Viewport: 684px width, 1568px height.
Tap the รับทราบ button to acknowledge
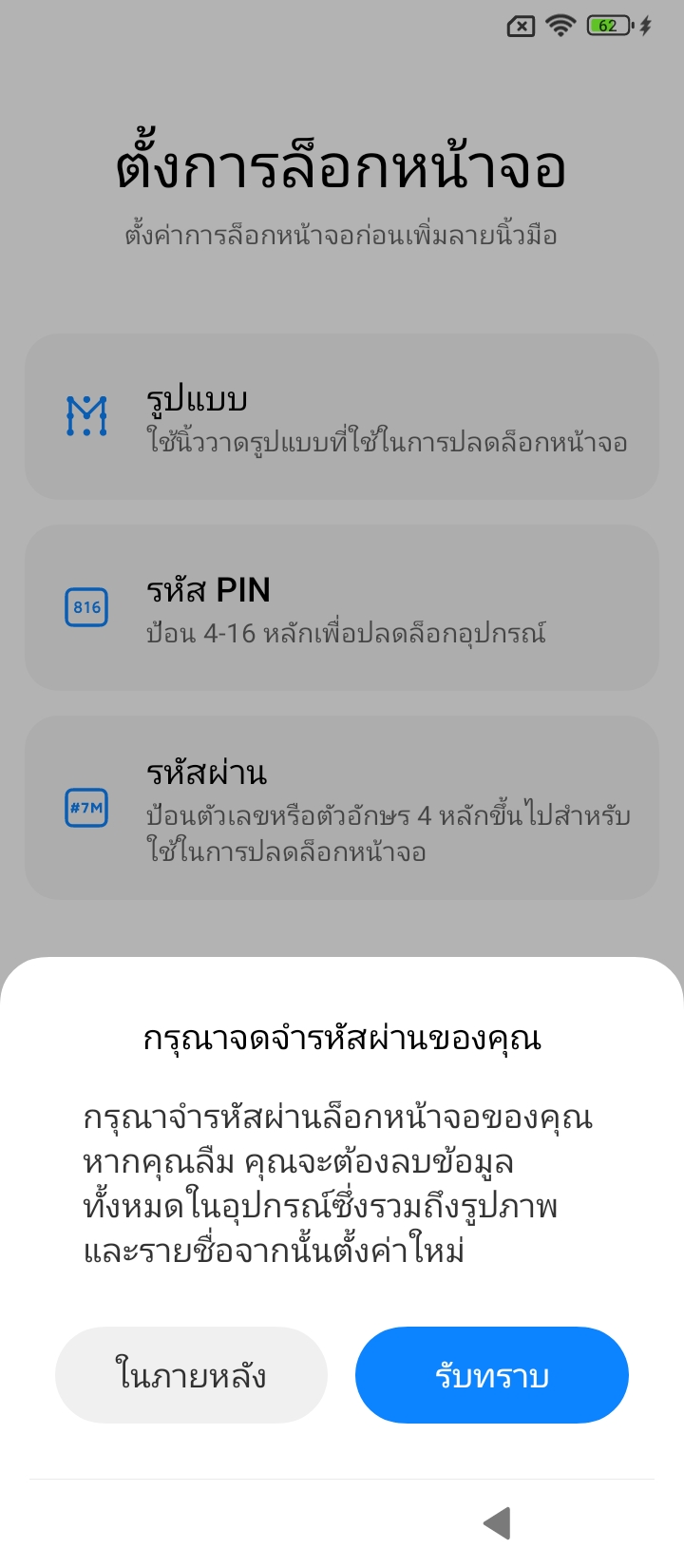pyautogui.click(x=491, y=1375)
